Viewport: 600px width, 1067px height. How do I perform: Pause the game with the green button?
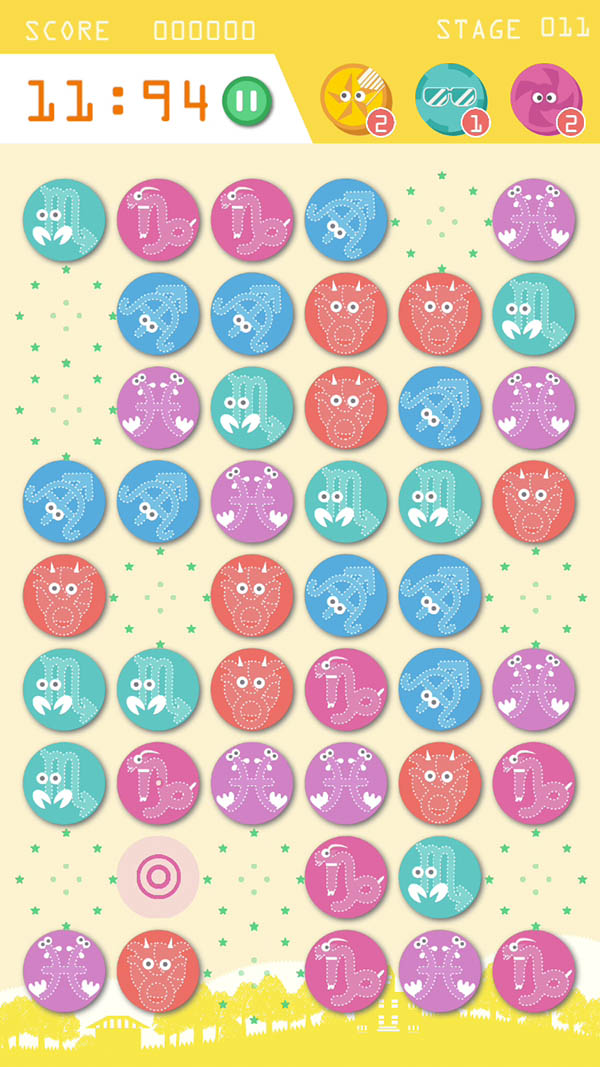pyautogui.click(x=247, y=102)
